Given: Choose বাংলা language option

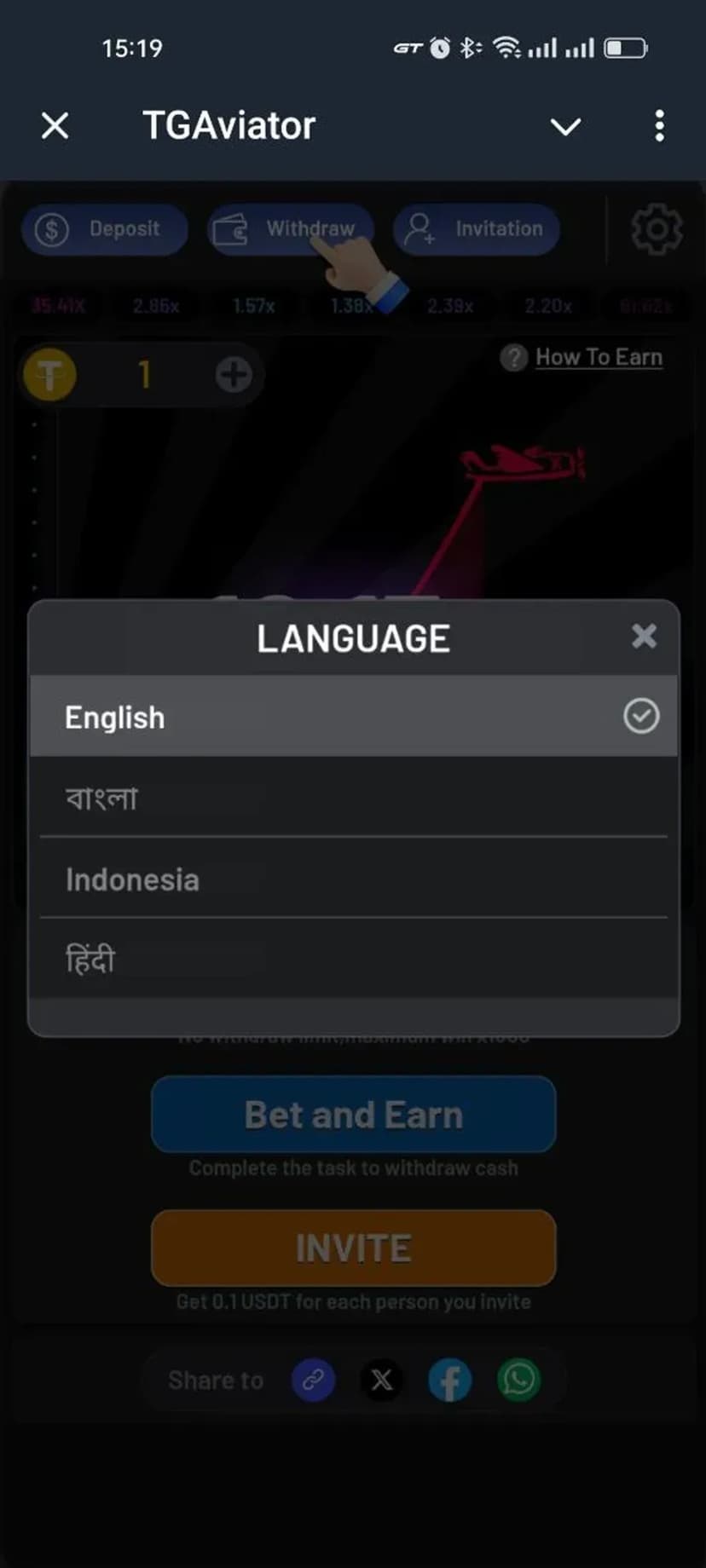Looking at the screenshot, I should (x=353, y=798).
